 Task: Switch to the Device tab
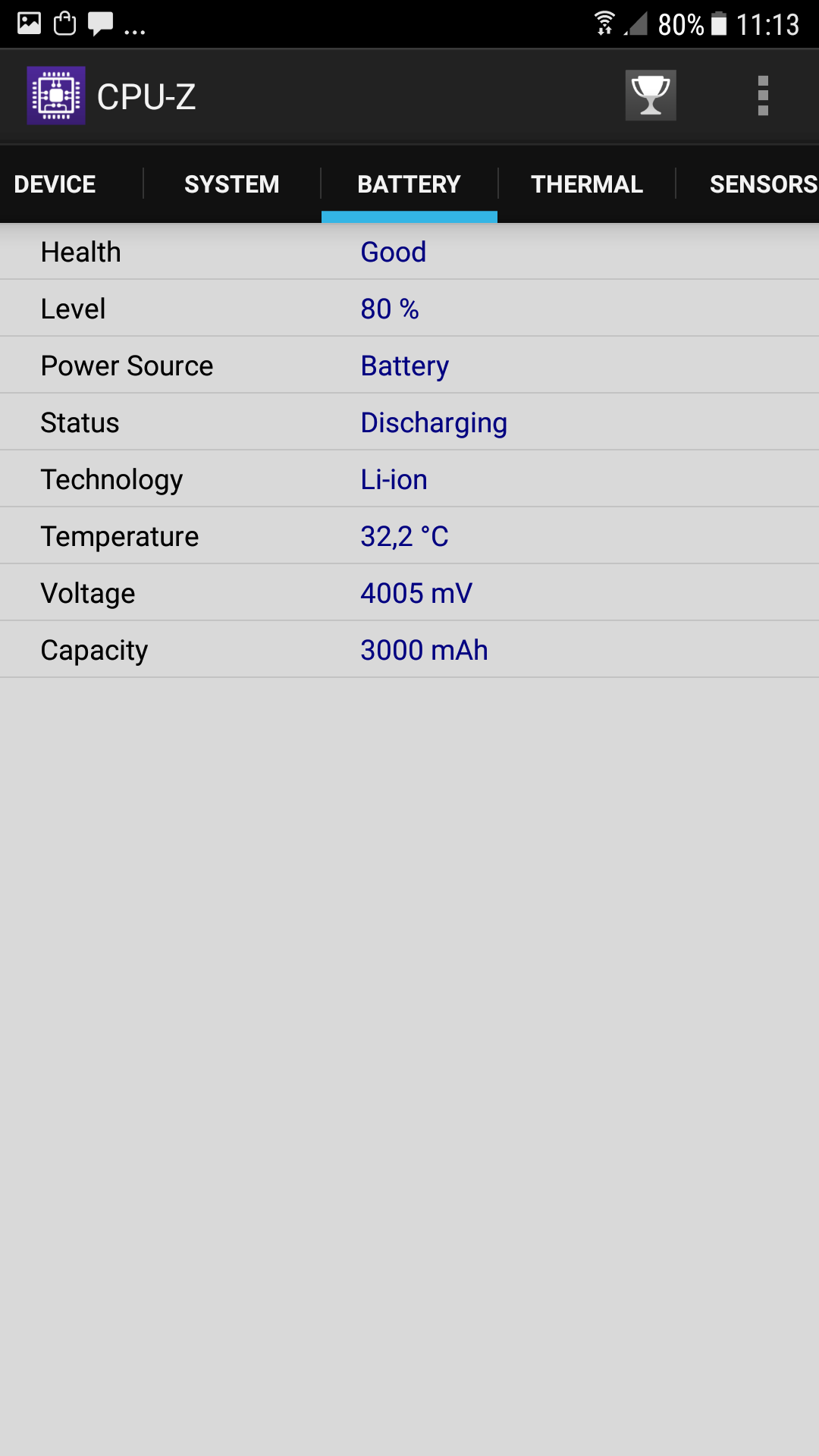coord(55,184)
